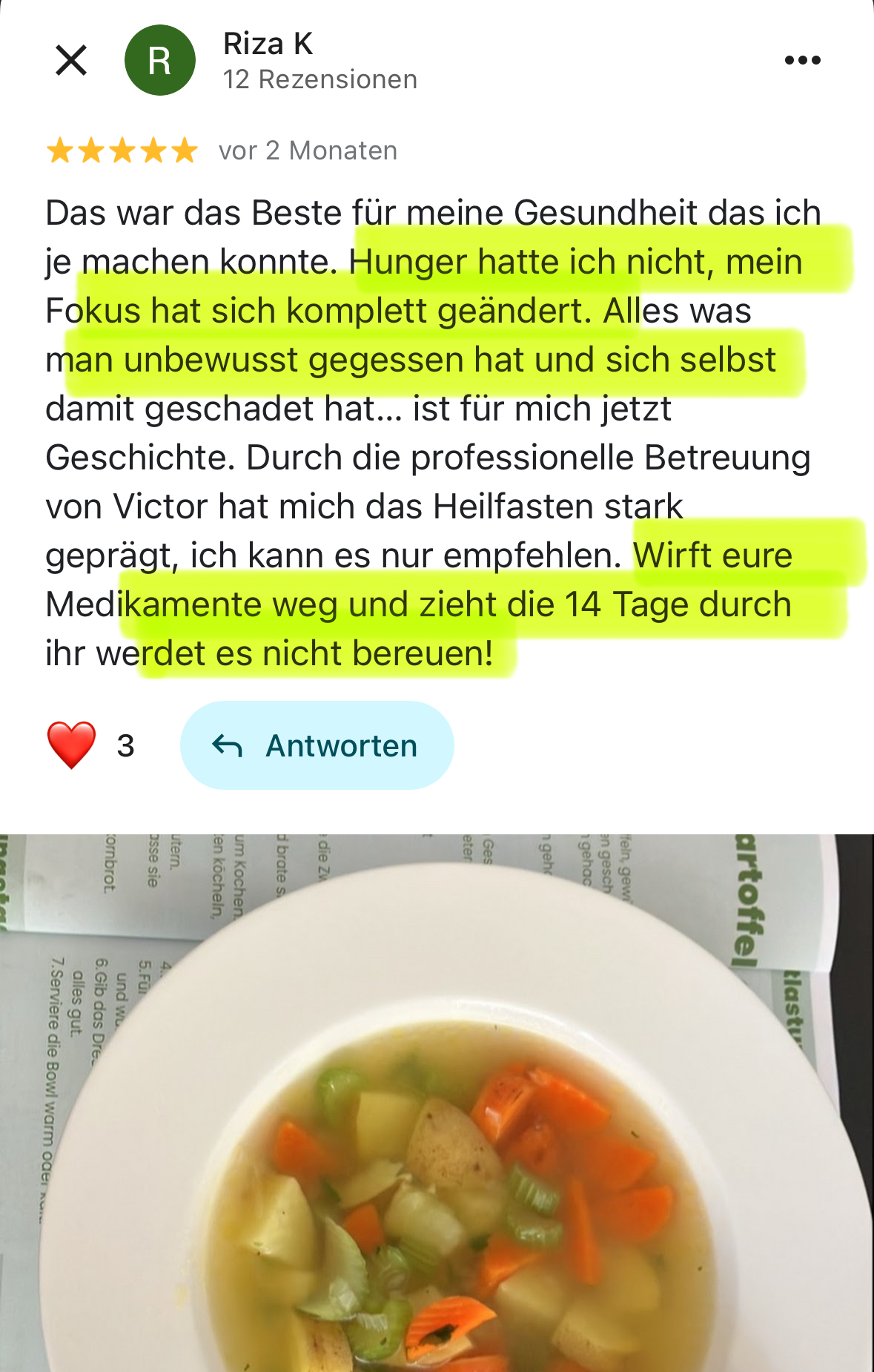This screenshot has width=874, height=1372.
Task: Tap the Antworten reply button
Action: (317, 745)
